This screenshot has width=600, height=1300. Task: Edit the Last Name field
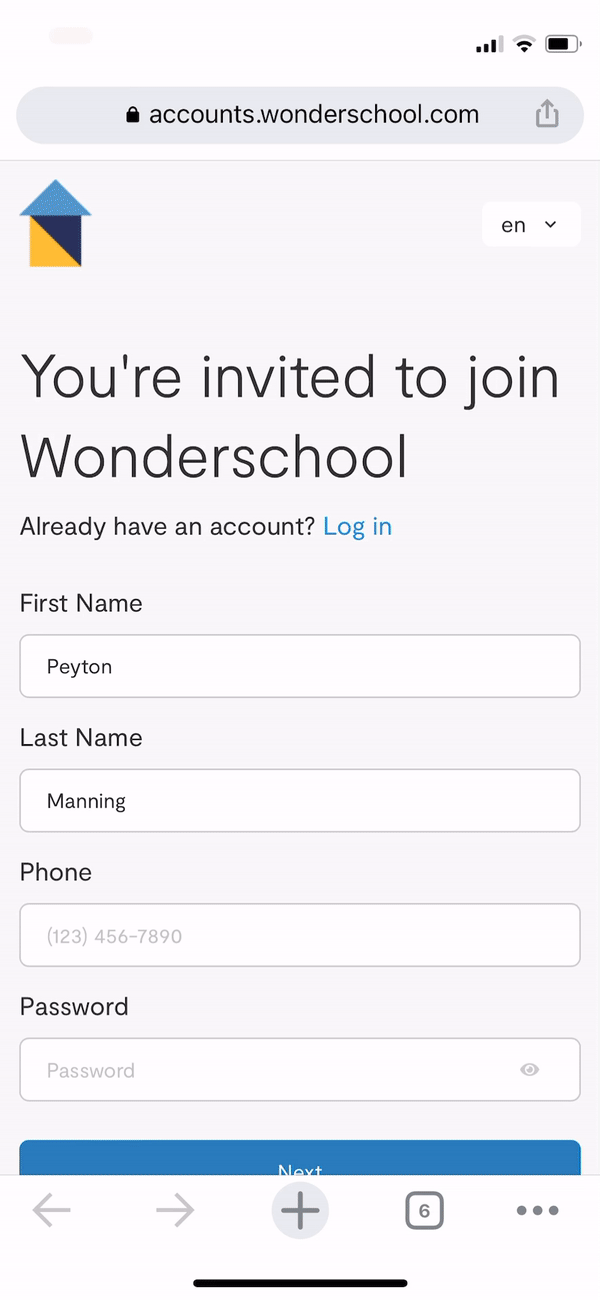(300, 800)
